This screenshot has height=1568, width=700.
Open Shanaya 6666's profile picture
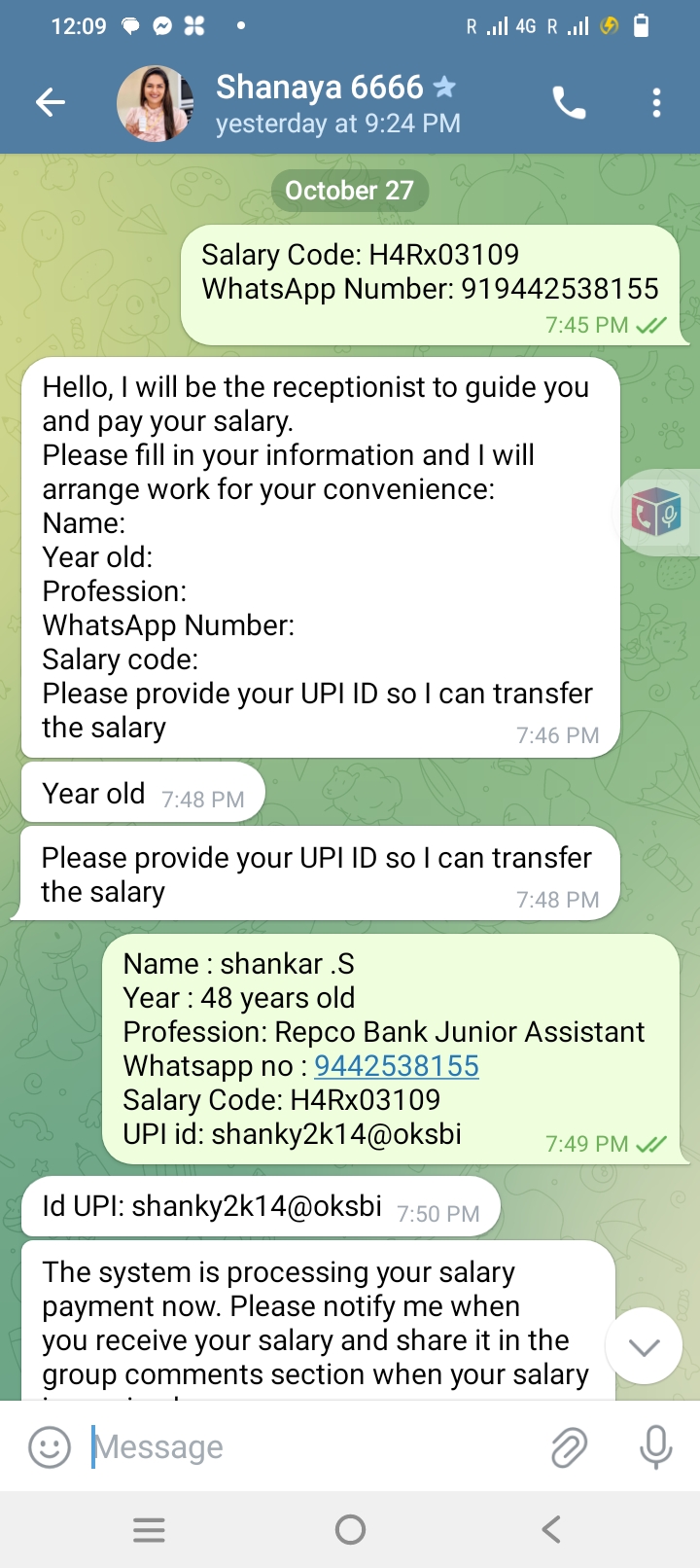coord(155,103)
